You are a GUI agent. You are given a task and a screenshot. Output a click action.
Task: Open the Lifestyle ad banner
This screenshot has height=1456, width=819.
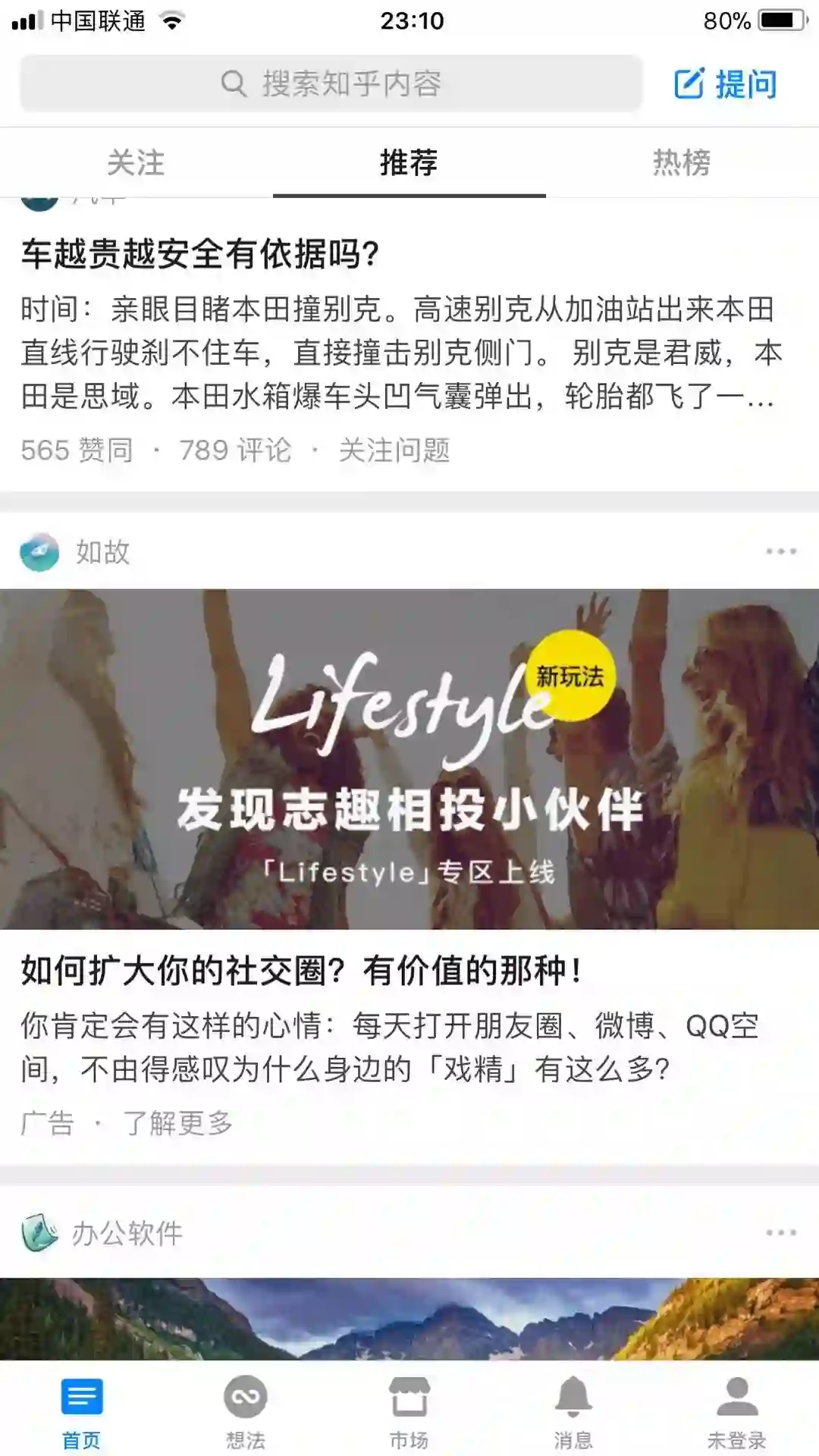409,758
